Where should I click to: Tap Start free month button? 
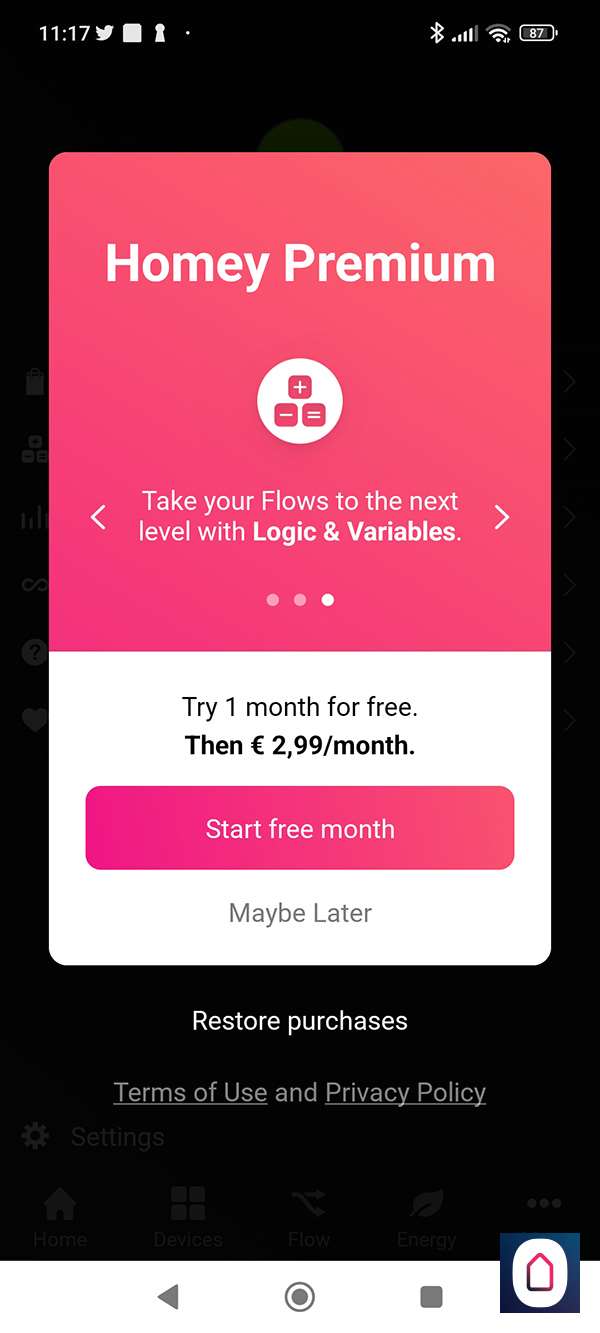[x=300, y=828]
